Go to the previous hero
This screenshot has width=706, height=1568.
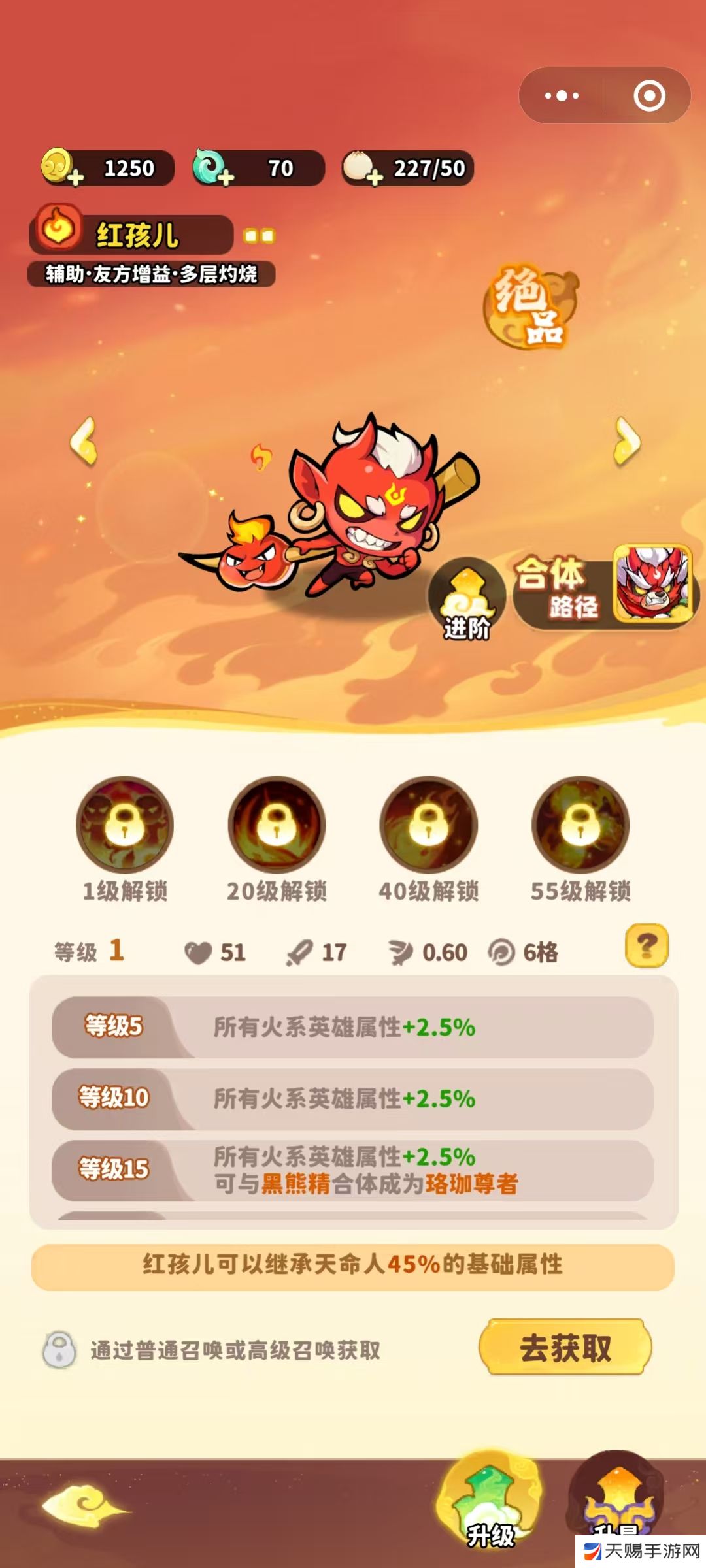pyautogui.click(x=84, y=441)
